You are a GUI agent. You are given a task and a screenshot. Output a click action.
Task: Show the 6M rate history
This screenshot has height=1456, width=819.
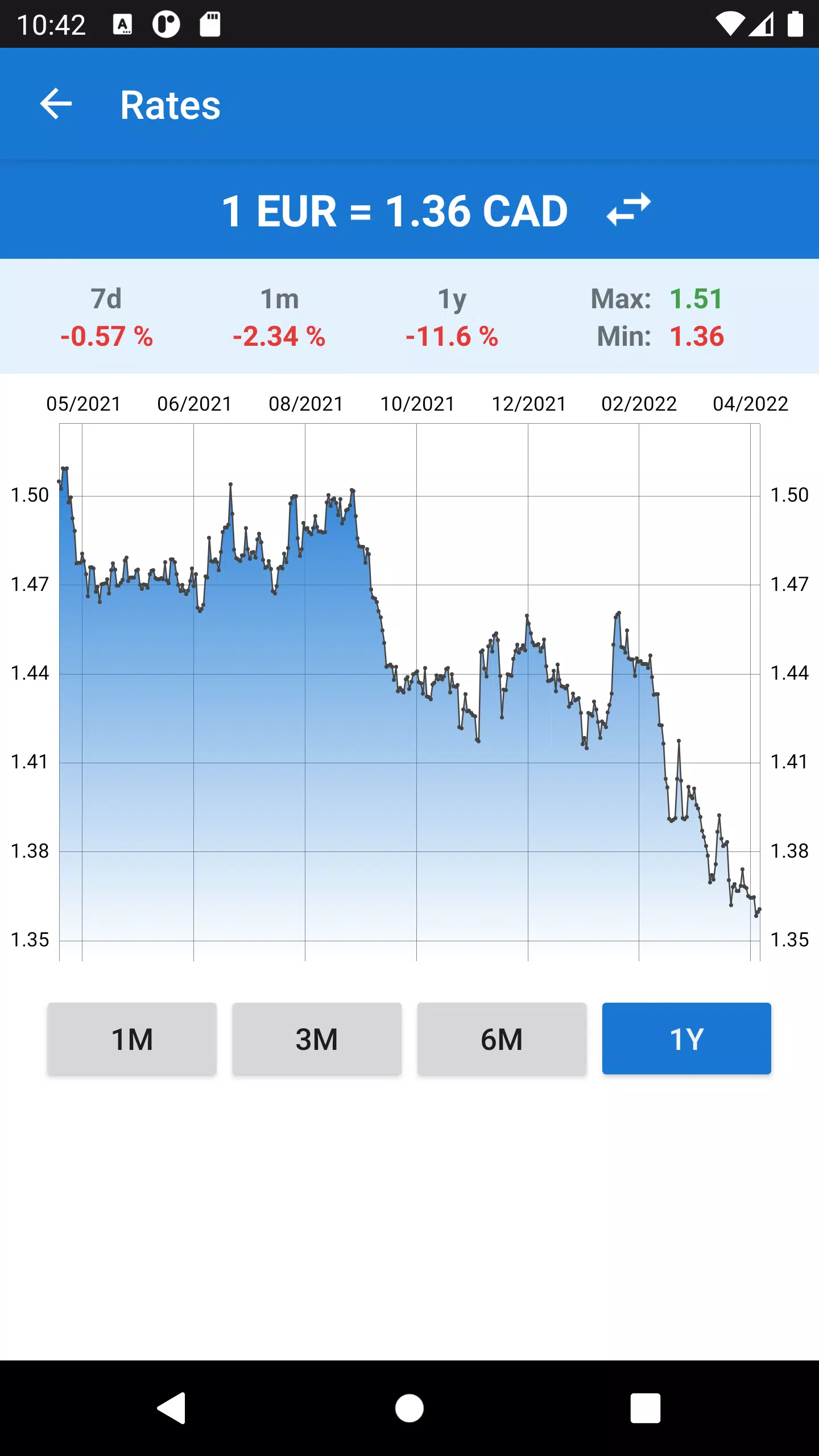click(502, 1039)
